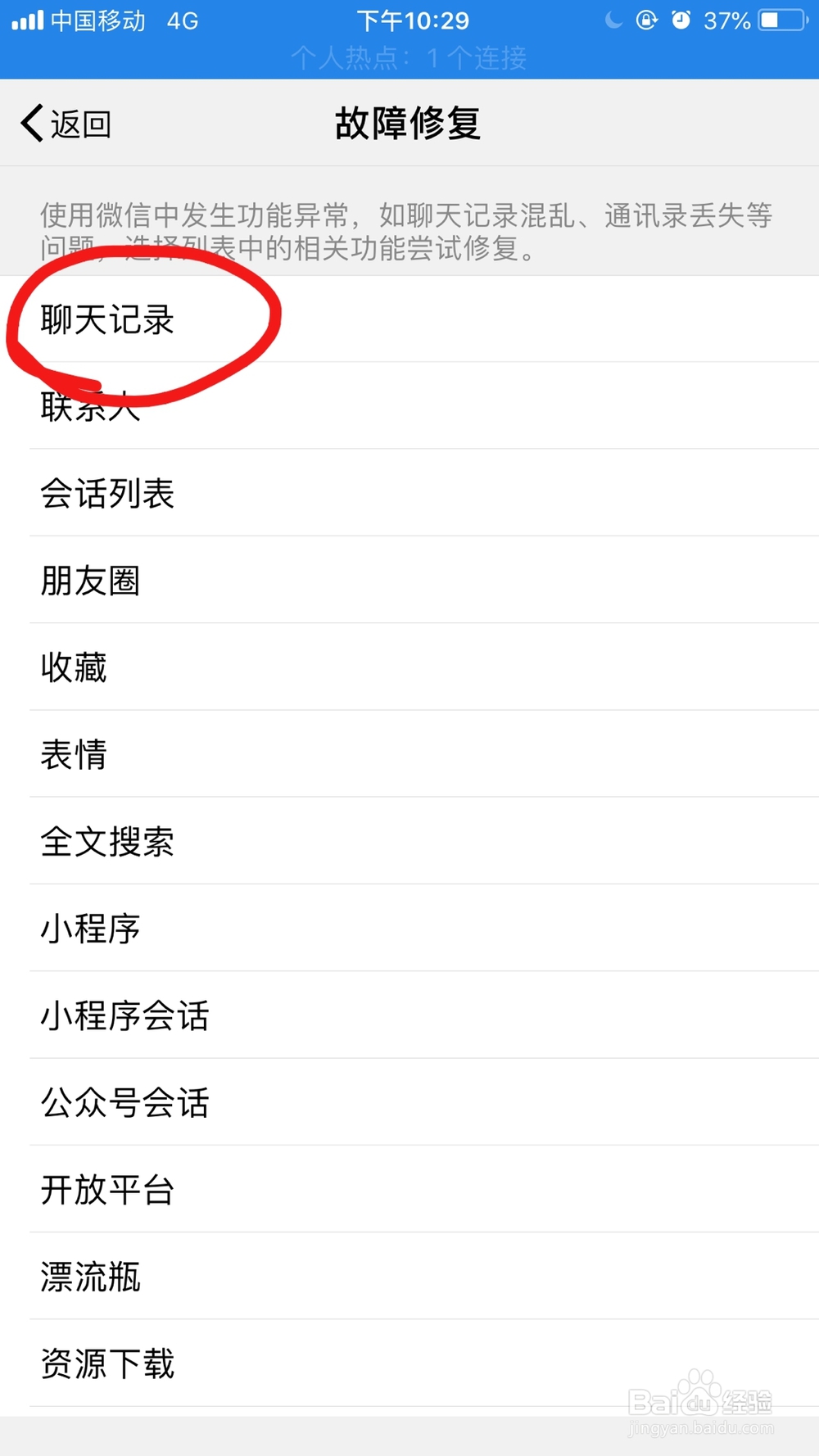The height and width of the screenshot is (1456, 819).
Task: Select 联系人 repair option
Action: pos(90,407)
